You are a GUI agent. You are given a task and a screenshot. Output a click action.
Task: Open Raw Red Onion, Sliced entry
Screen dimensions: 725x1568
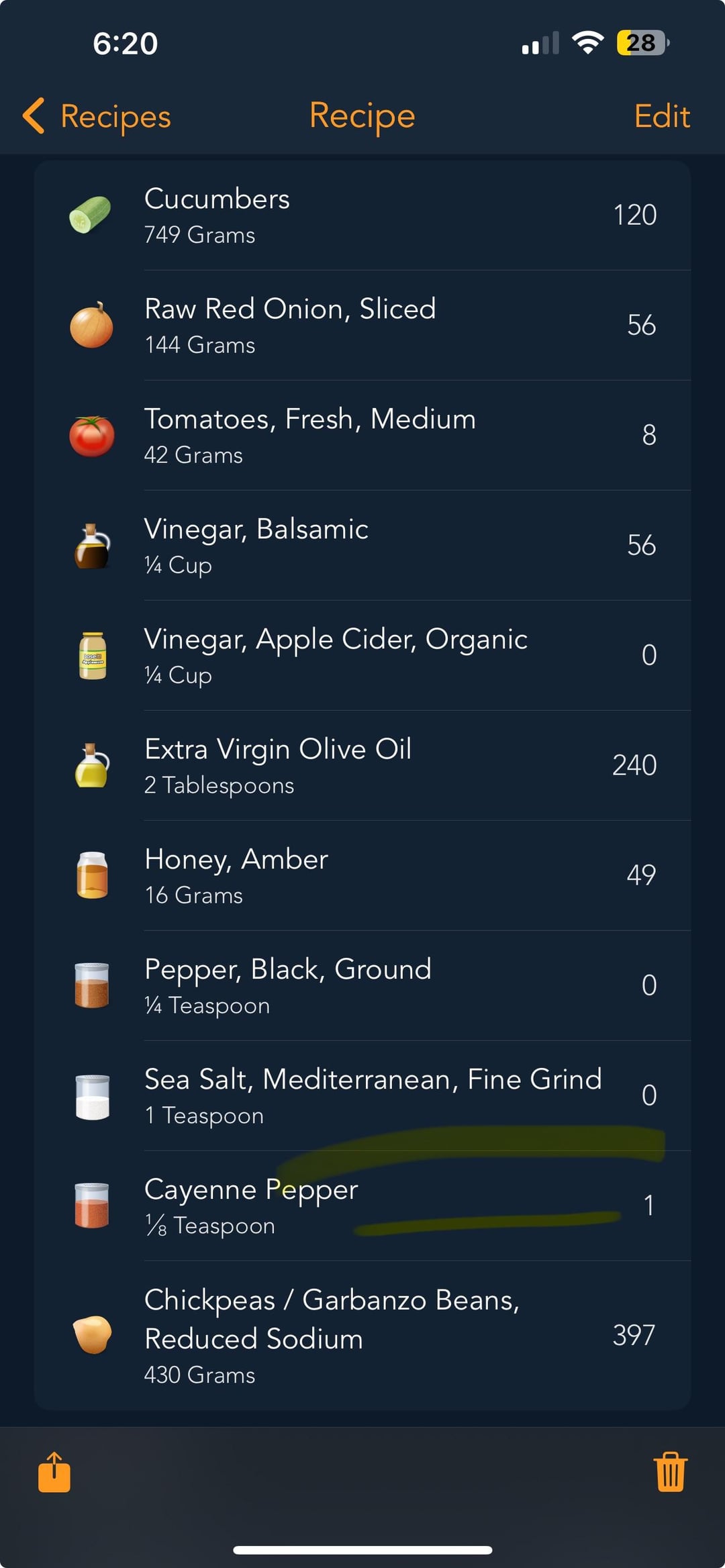click(362, 326)
